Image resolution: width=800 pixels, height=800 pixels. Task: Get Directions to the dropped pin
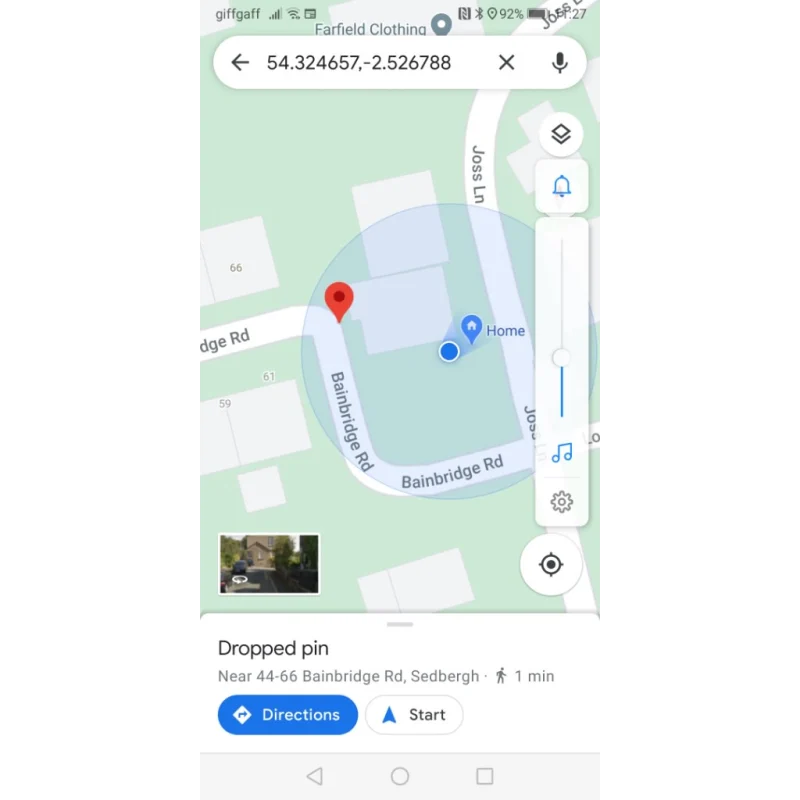click(x=288, y=715)
